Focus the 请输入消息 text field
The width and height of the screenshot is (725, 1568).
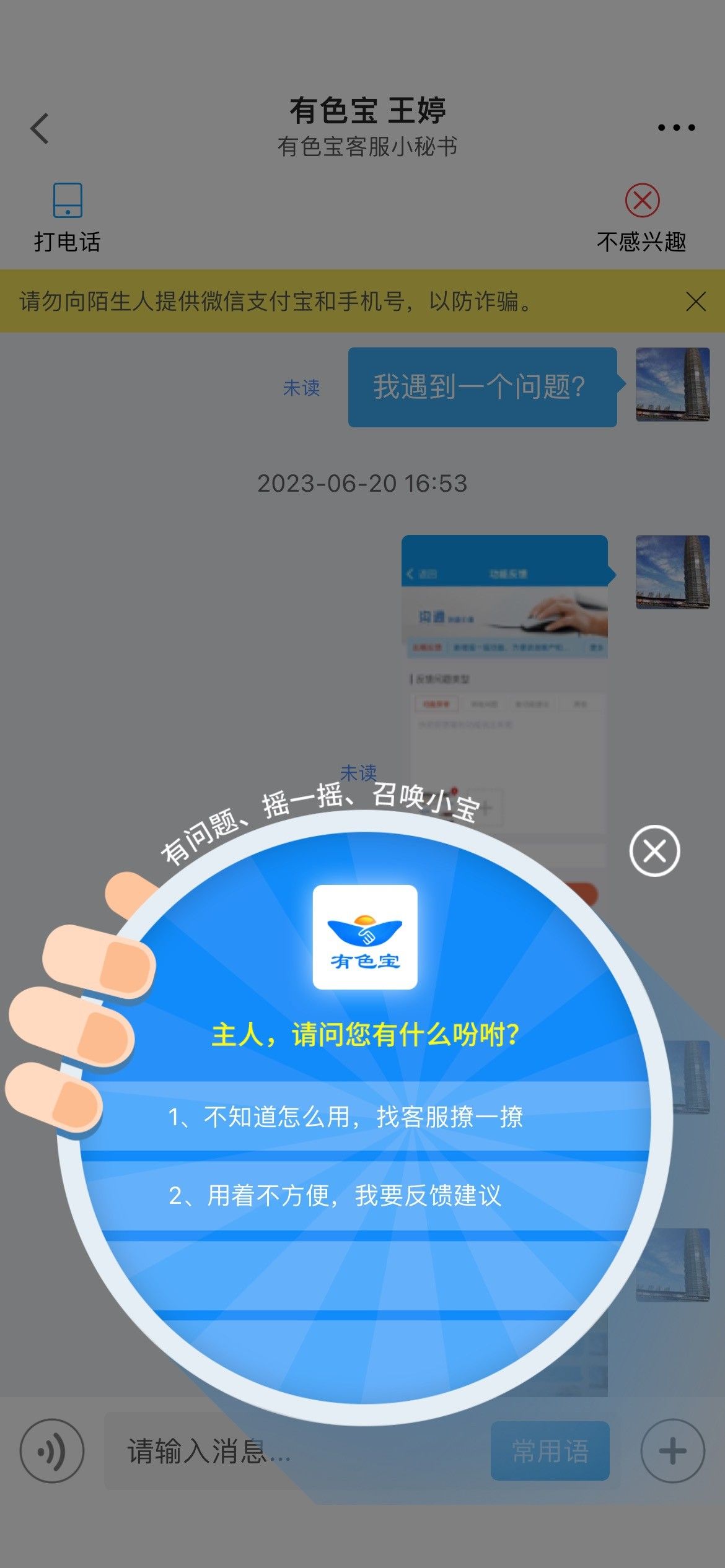[297, 1450]
